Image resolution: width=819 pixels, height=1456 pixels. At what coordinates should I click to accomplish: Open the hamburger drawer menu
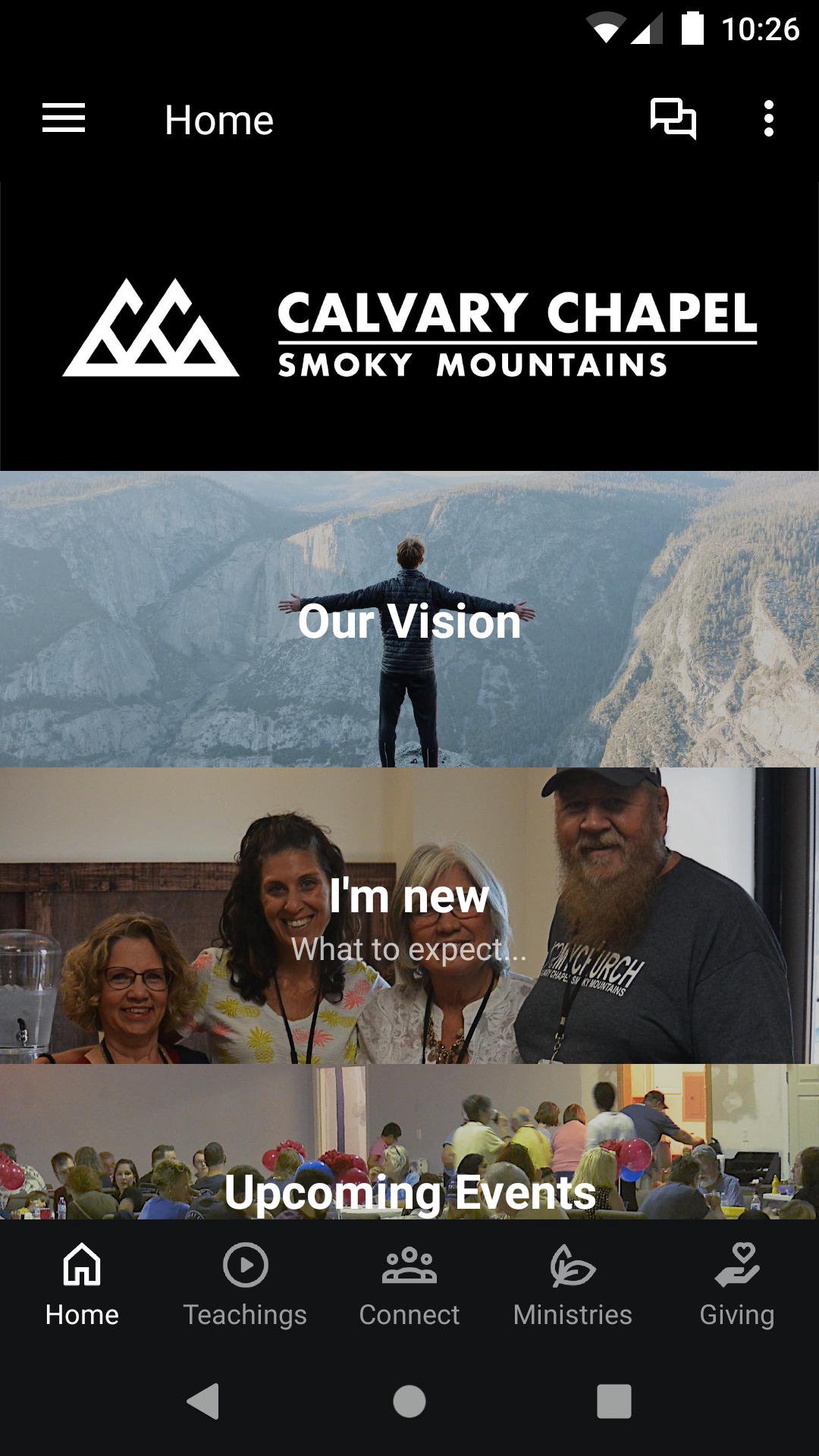click(x=64, y=119)
